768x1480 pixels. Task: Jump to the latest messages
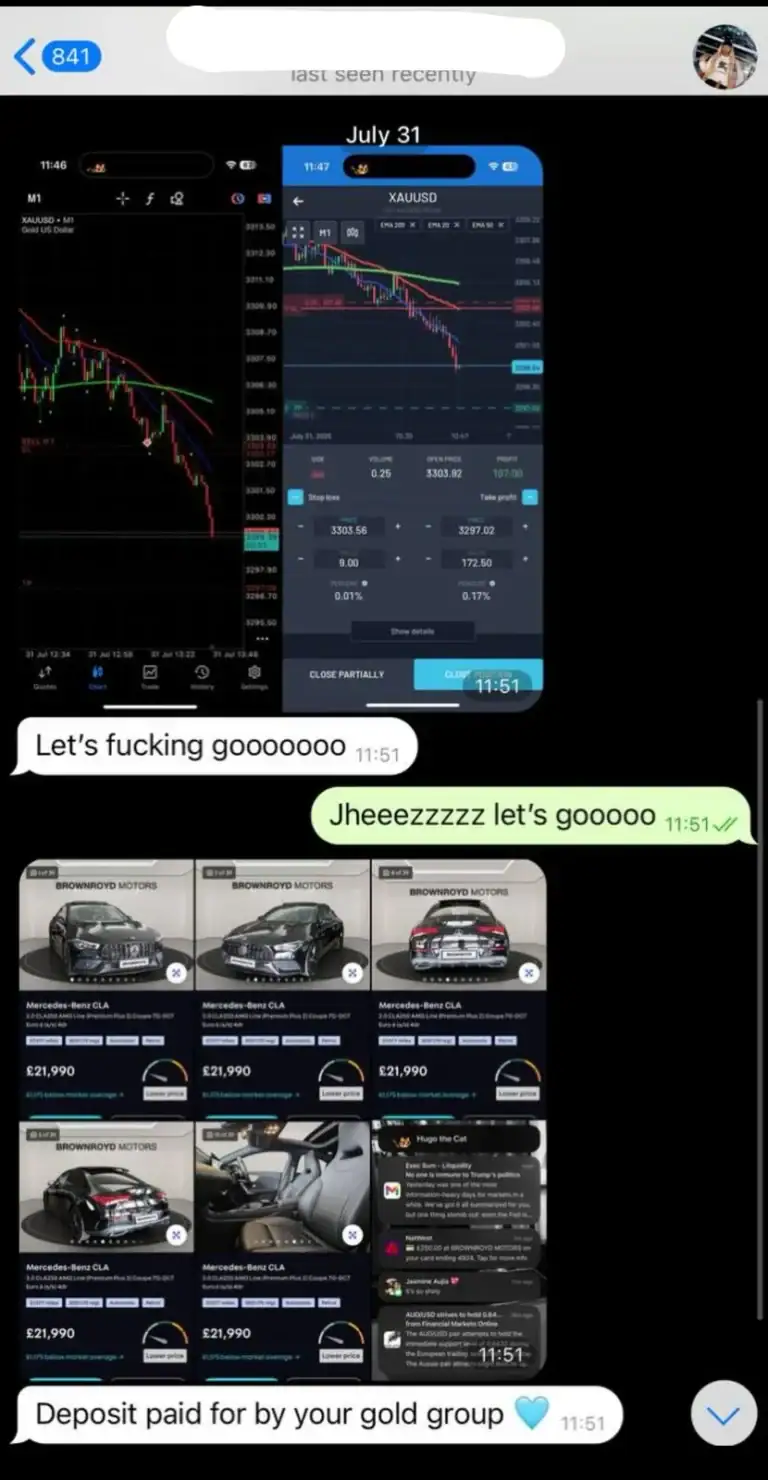tap(724, 1414)
